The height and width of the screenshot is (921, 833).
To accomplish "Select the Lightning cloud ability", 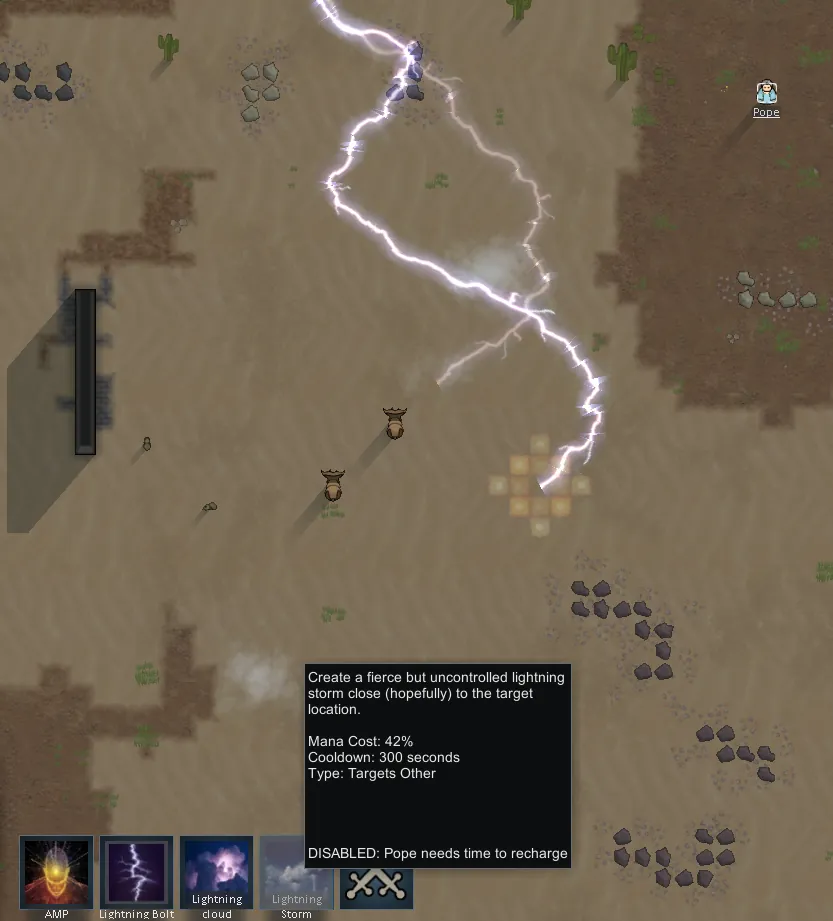I will point(216,872).
